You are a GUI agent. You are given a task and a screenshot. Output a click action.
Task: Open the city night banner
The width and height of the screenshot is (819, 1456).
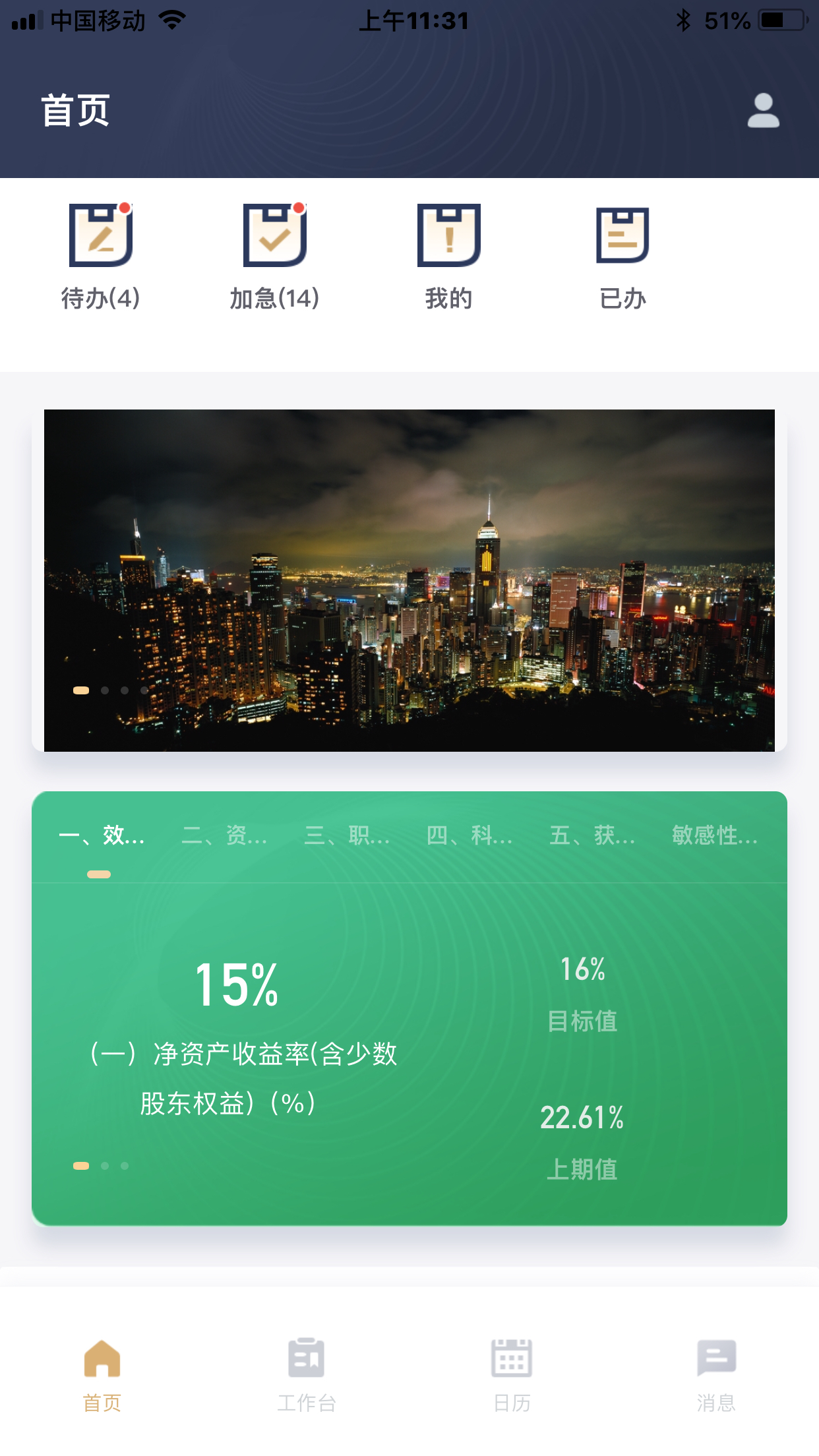click(x=409, y=580)
